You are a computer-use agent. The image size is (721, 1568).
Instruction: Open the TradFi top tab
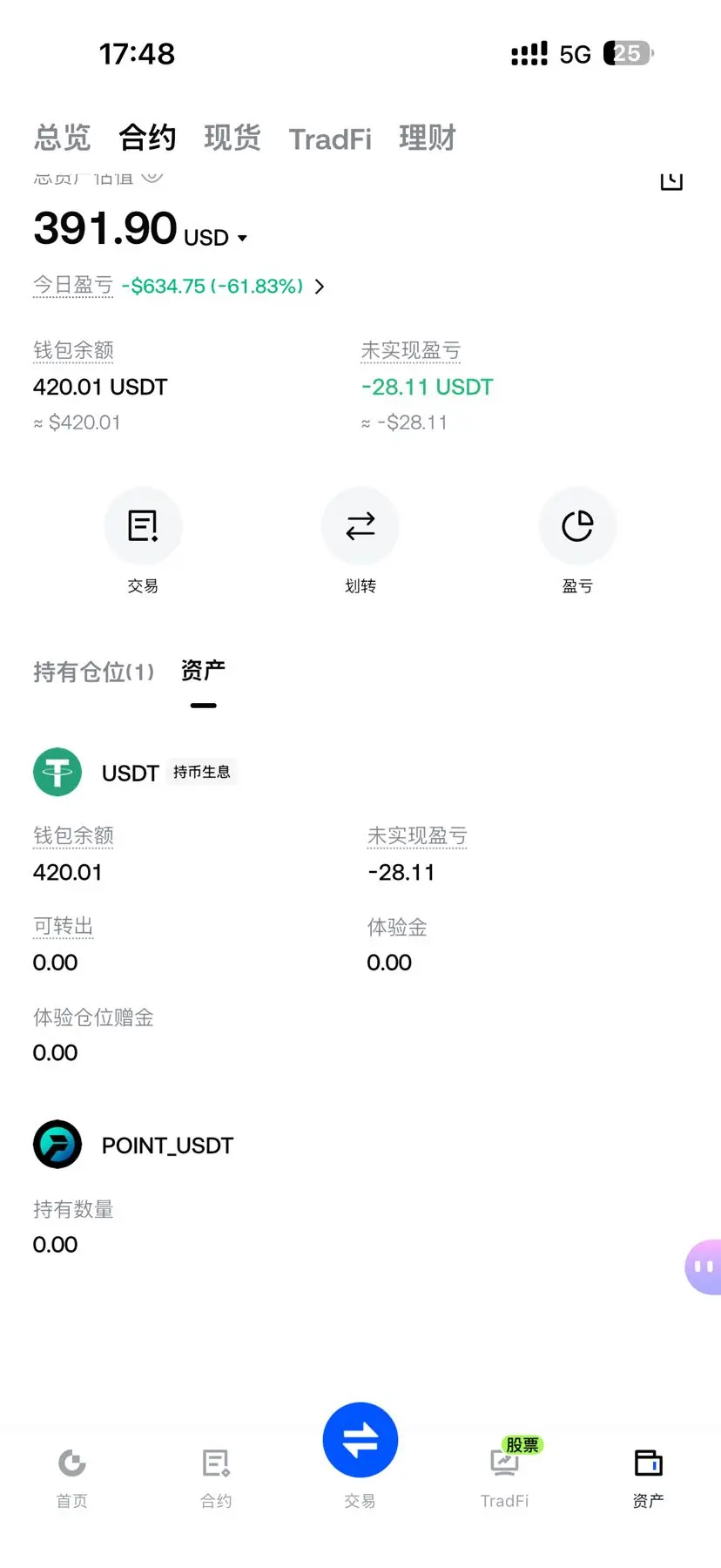pos(330,139)
